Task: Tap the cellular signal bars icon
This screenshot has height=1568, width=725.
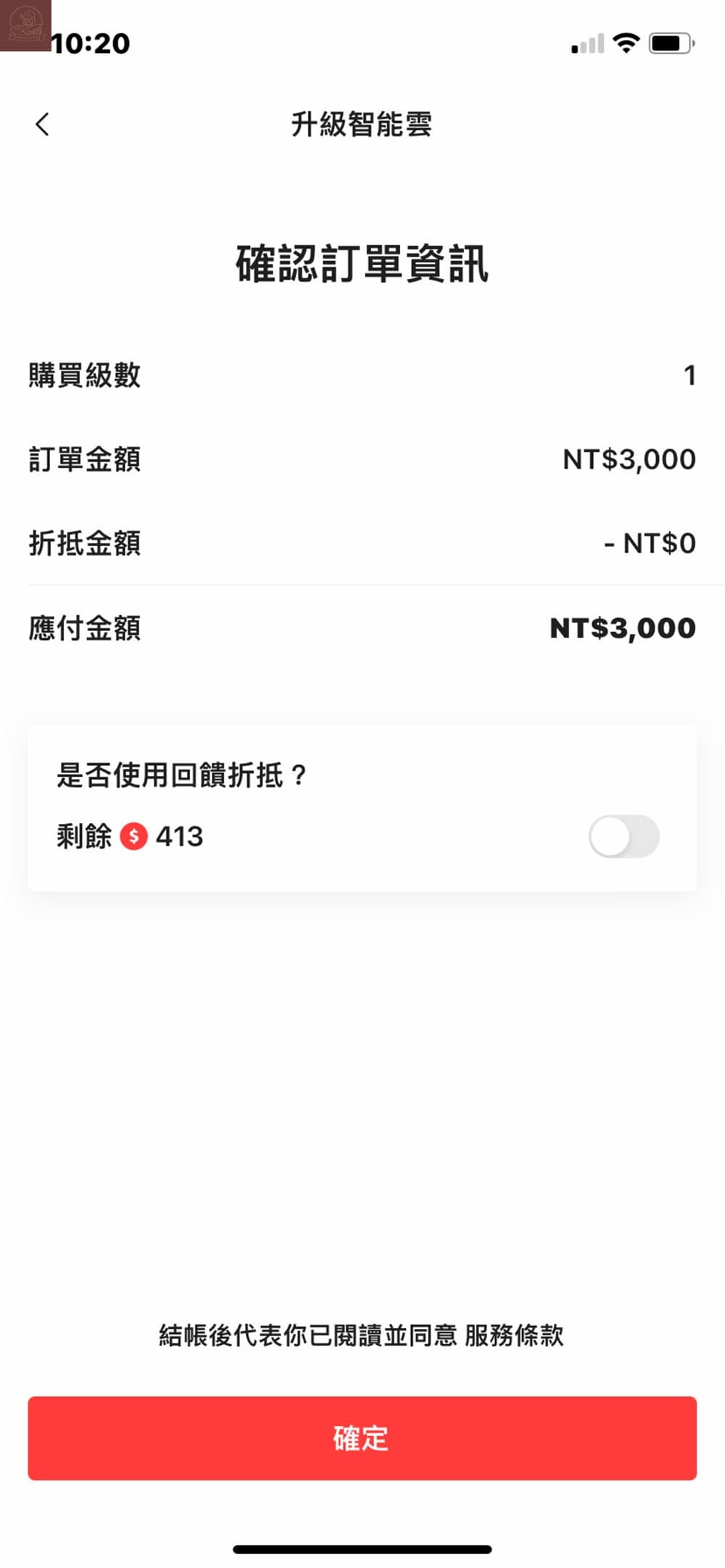Action: pos(587,45)
